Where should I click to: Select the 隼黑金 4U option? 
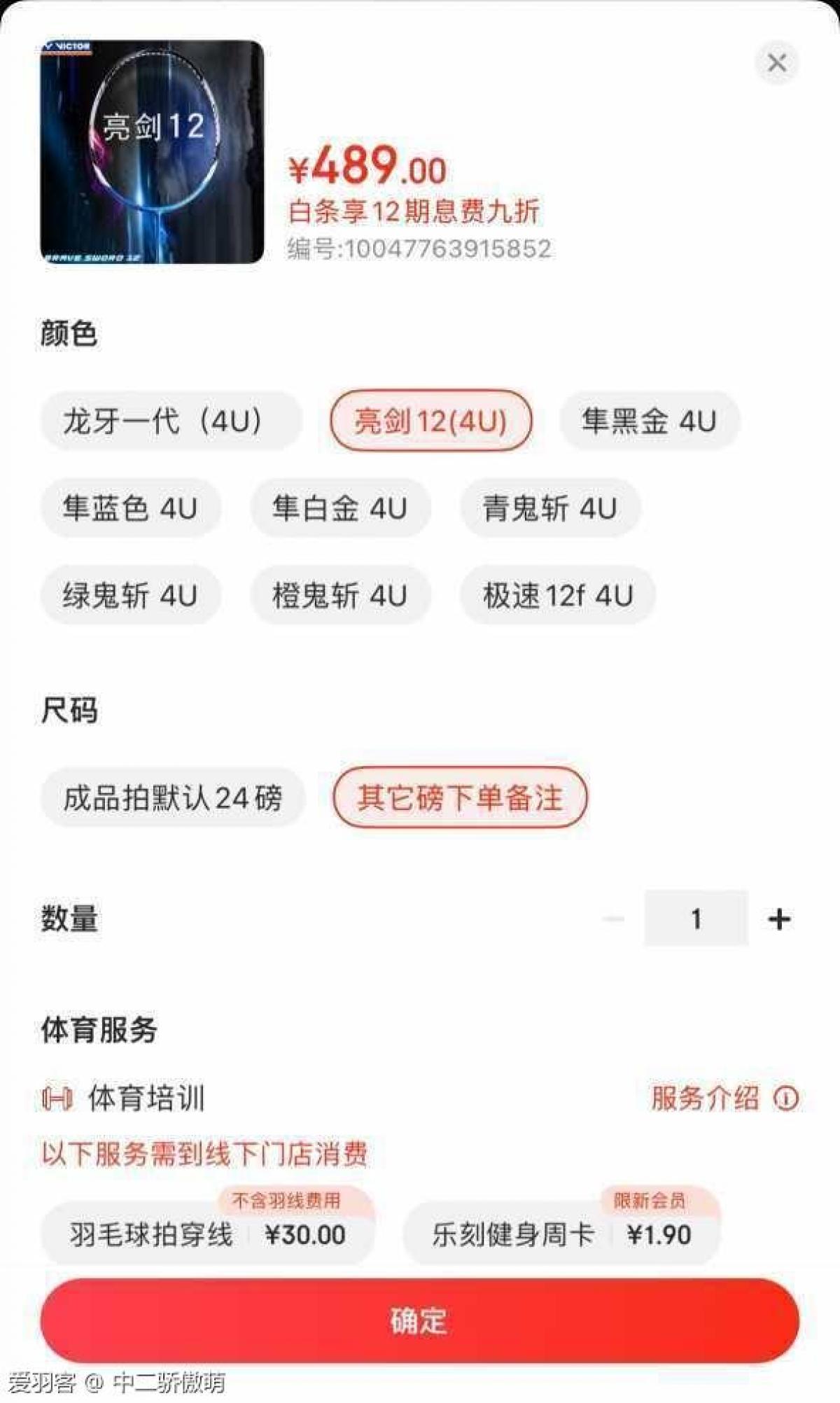pyautogui.click(x=649, y=421)
